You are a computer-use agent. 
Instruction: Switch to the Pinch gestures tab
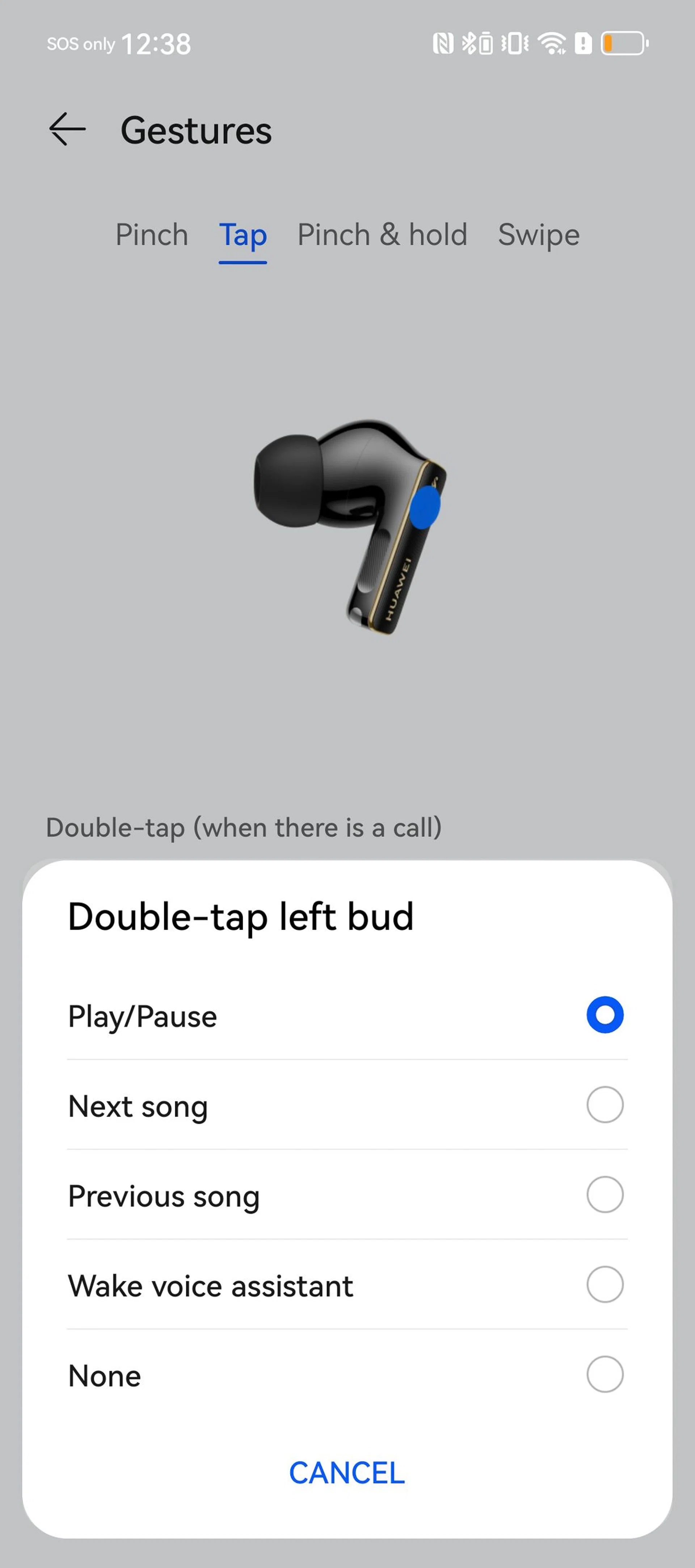(x=151, y=235)
